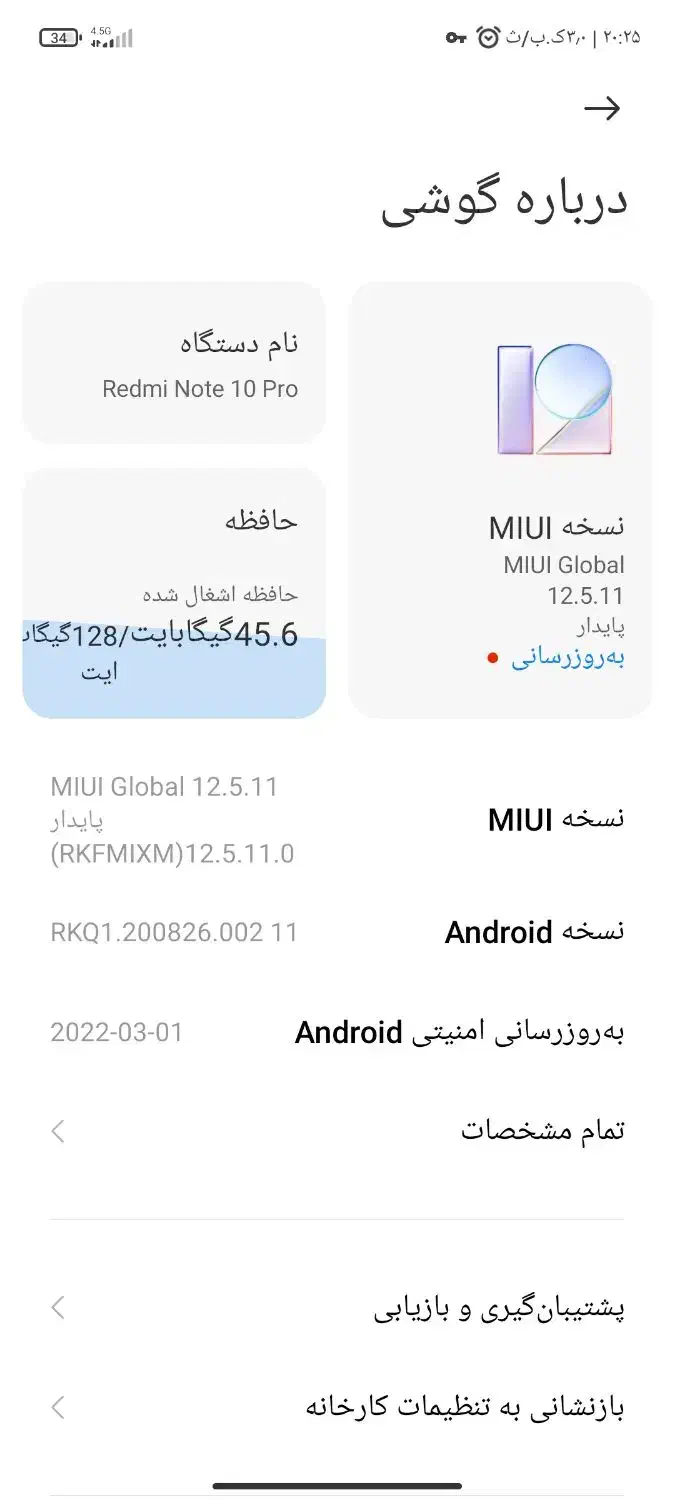Tap the MIUI version row

tap(337, 820)
